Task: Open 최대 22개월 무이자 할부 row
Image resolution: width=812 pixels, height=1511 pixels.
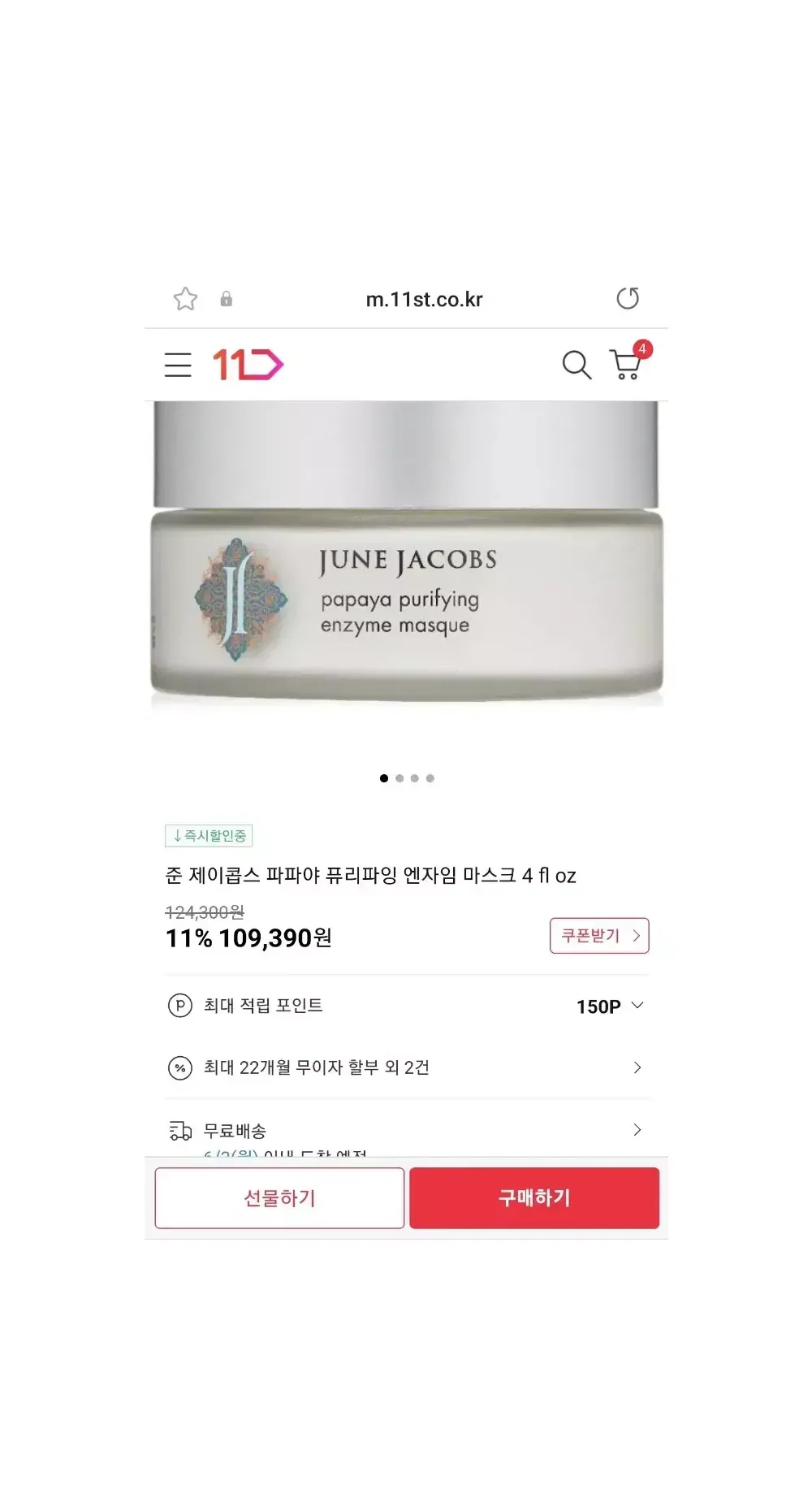Action: tap(406, 1067)
